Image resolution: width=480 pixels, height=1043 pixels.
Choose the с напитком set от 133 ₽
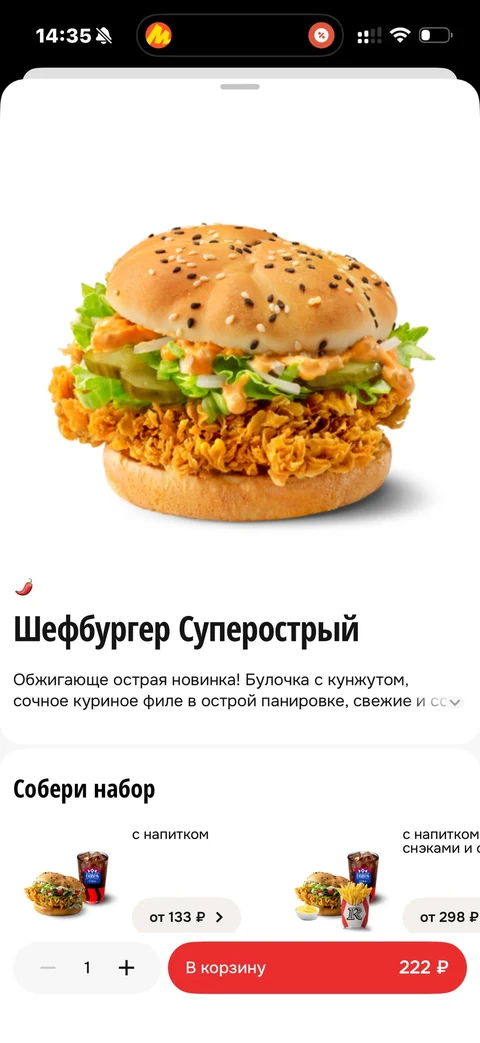coord(186,917)
